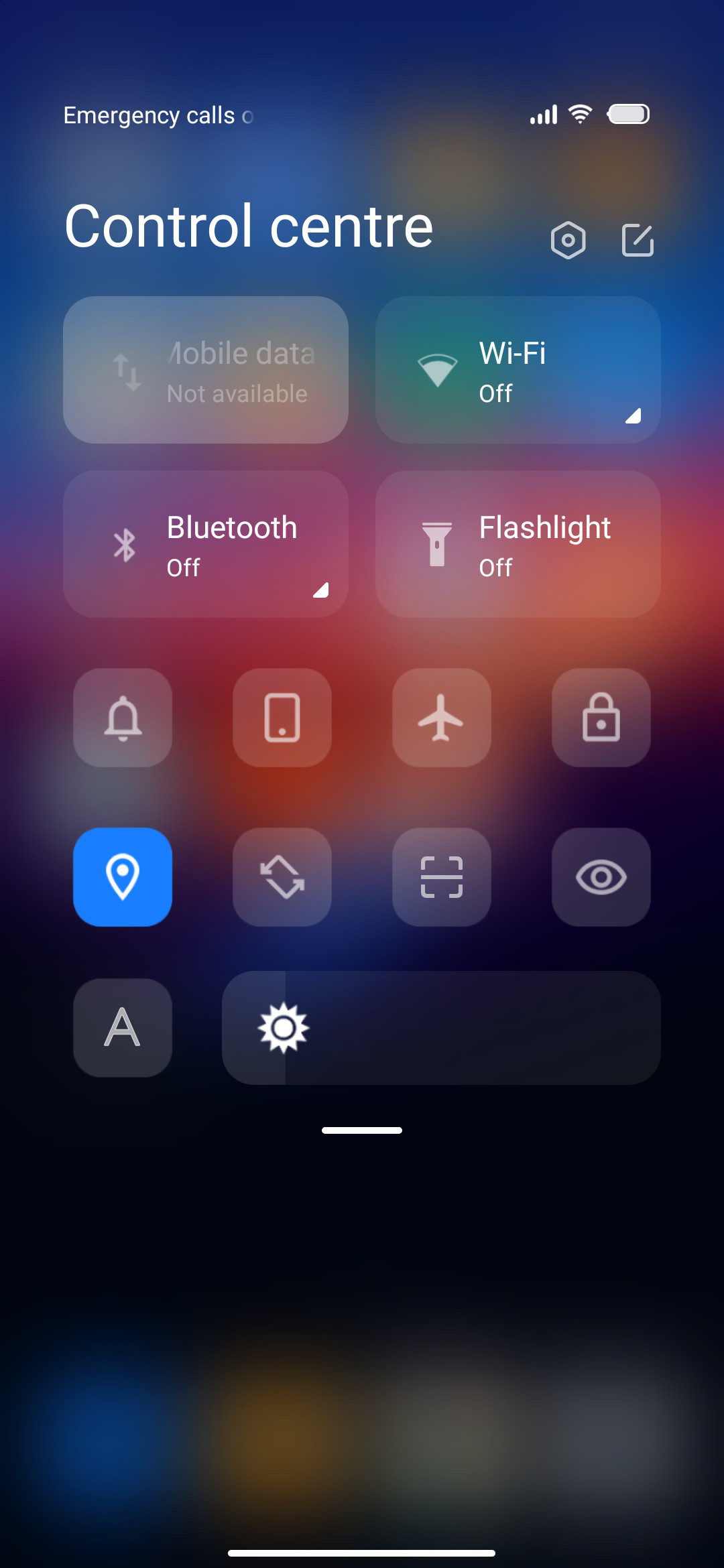Enable airplane mode
This screenshot has height=1568, width=724.
pyautogui.click(x=442, y=718)
